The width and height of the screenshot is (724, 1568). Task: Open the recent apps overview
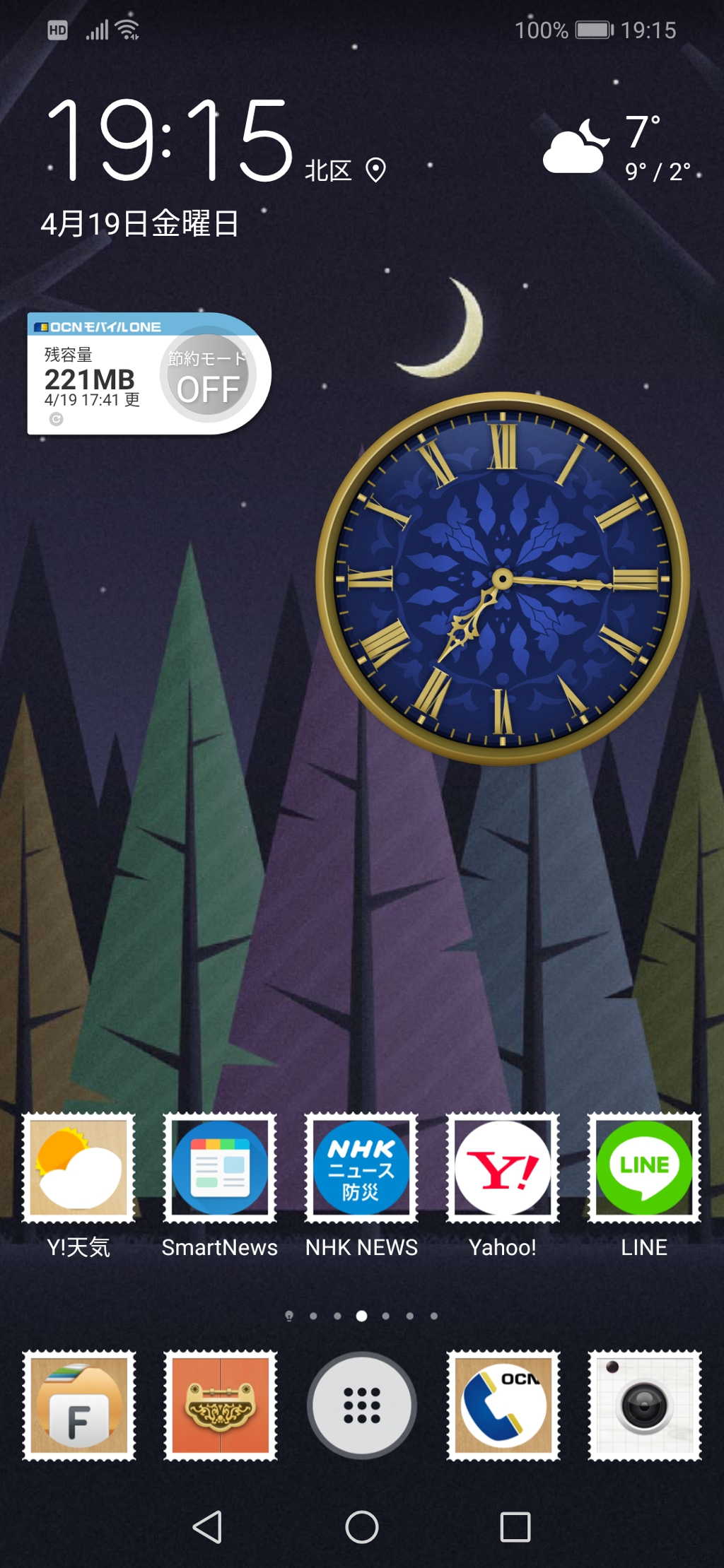pos(515,1527)
